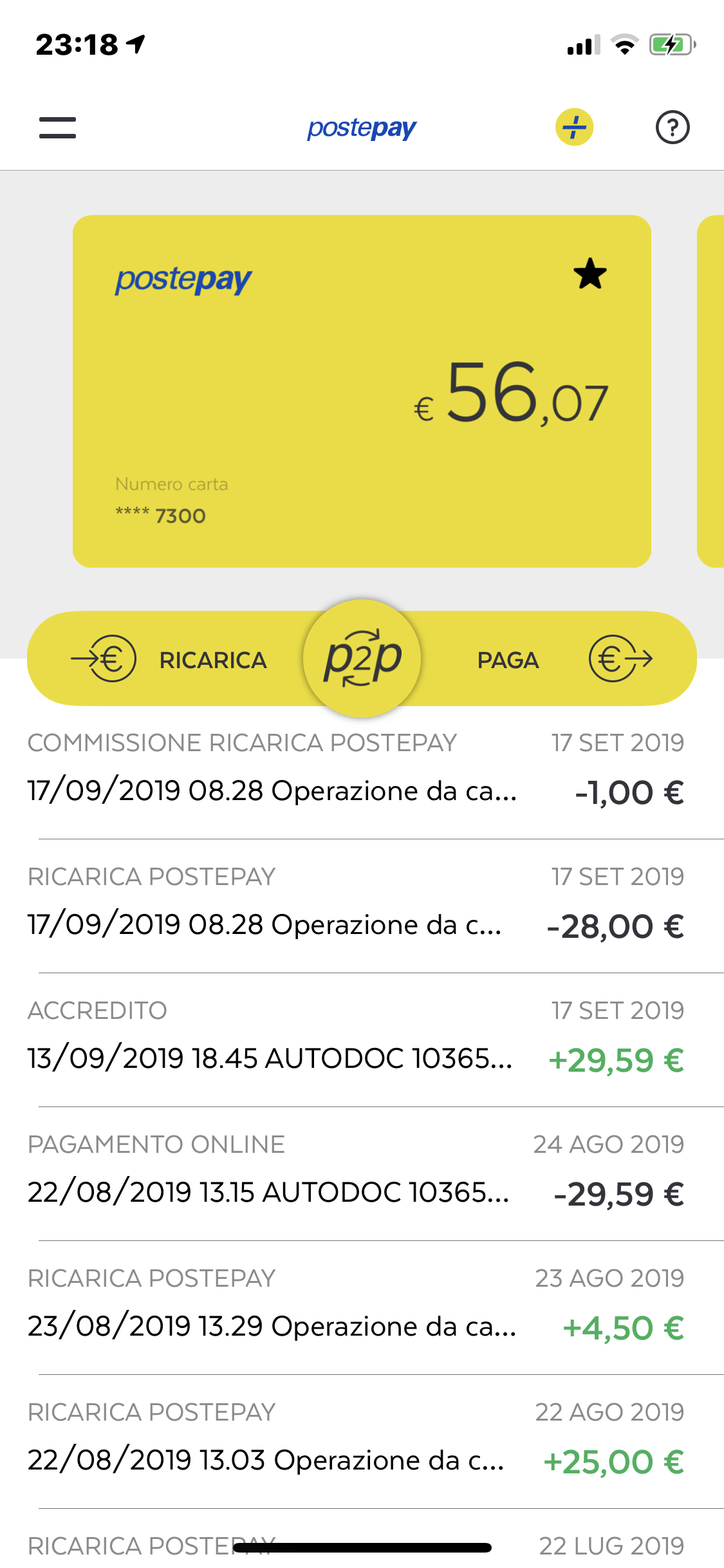Toggle the favorite star on the card
This screenshot has width=724, height=1568.
point(589,274)
